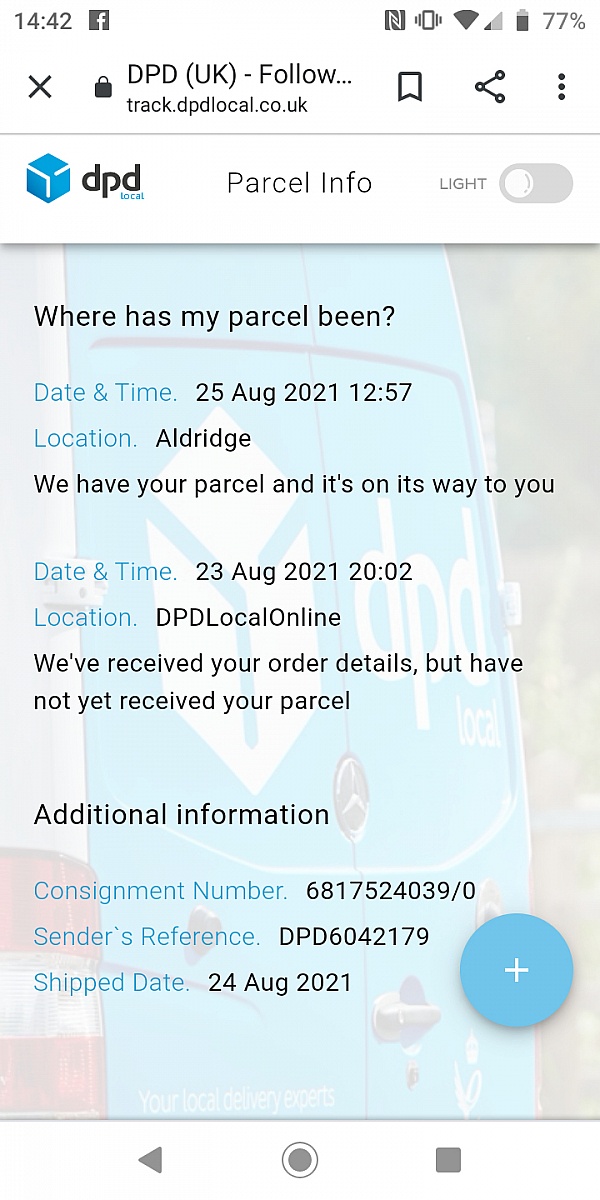Toggle the LIGHT theme switch
The image size is (600, 1200).
(x=535, y=184)
